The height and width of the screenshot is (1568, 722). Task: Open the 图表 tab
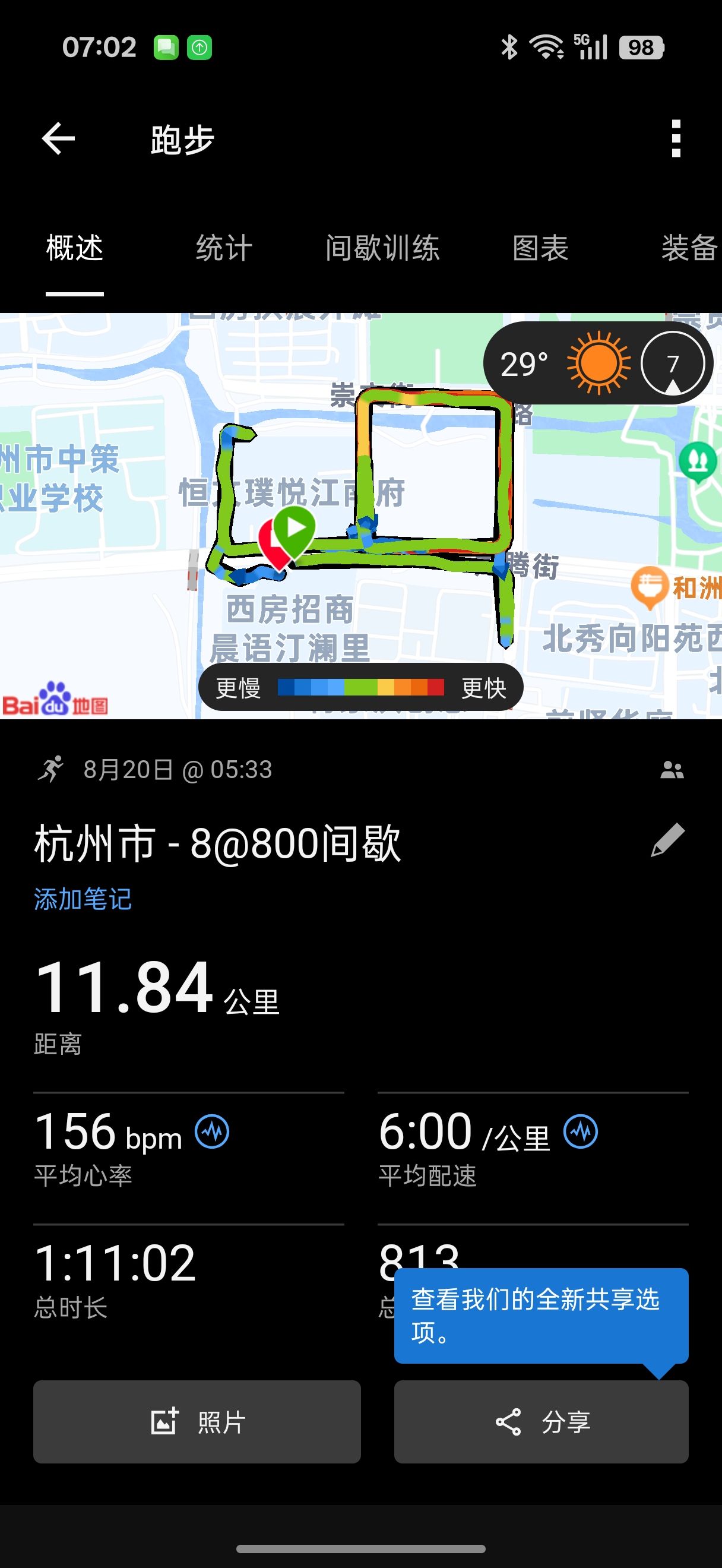[x=540, y=248]
